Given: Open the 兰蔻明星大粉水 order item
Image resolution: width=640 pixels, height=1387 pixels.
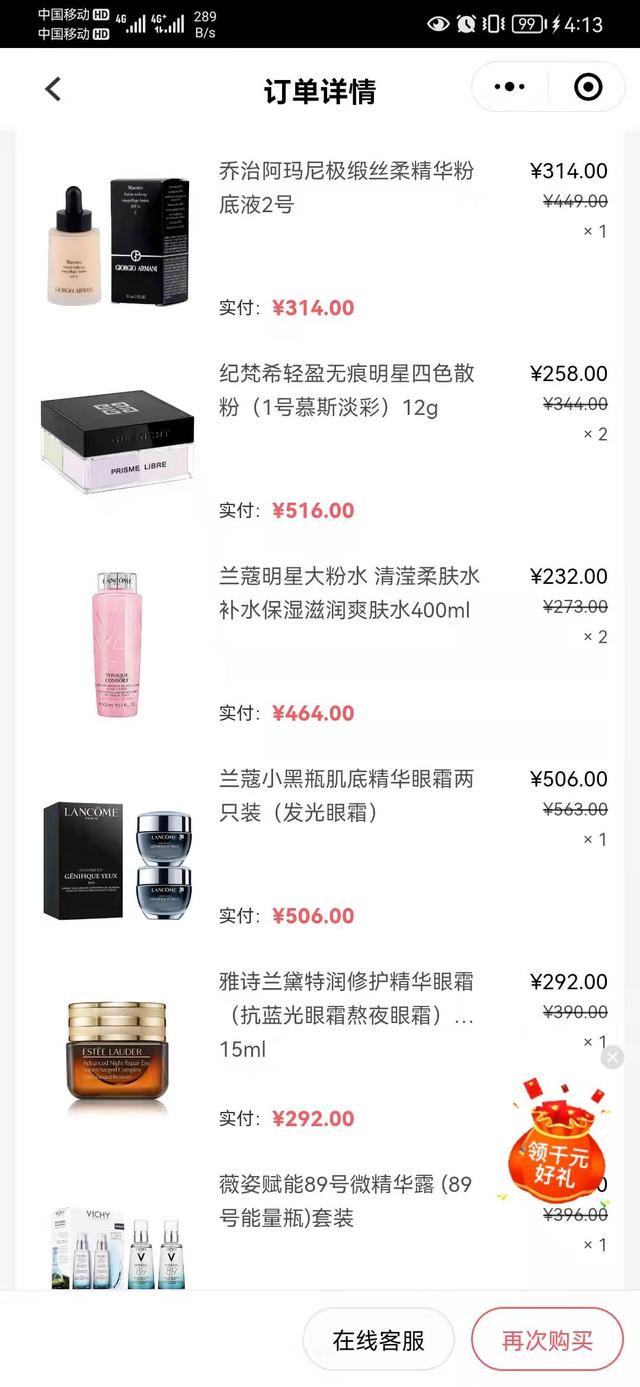Looking at the screenshot, I should (x=349, y=593).
